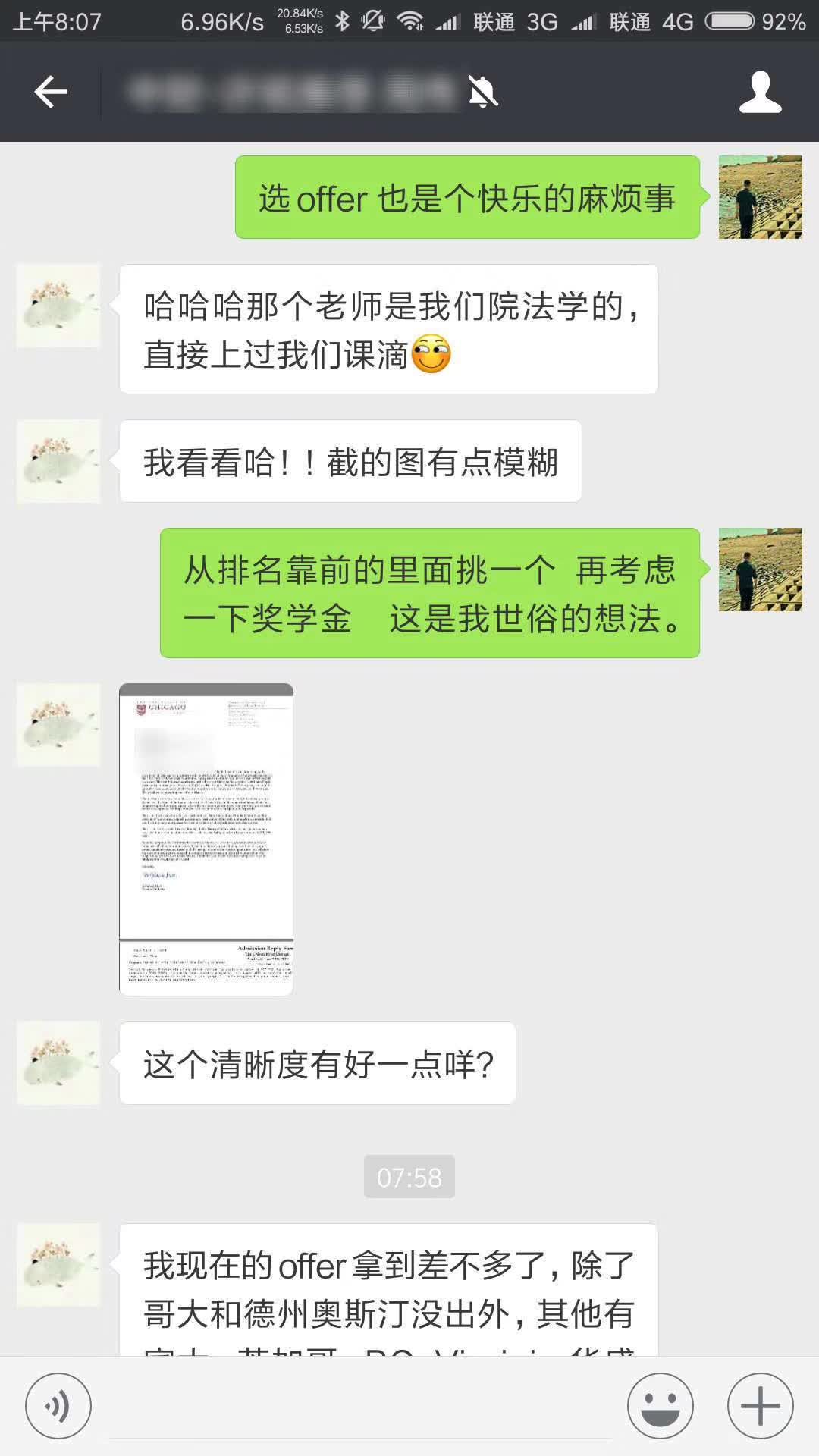
Task: Tap the message text input field
Action: (x=360, y=1407)
